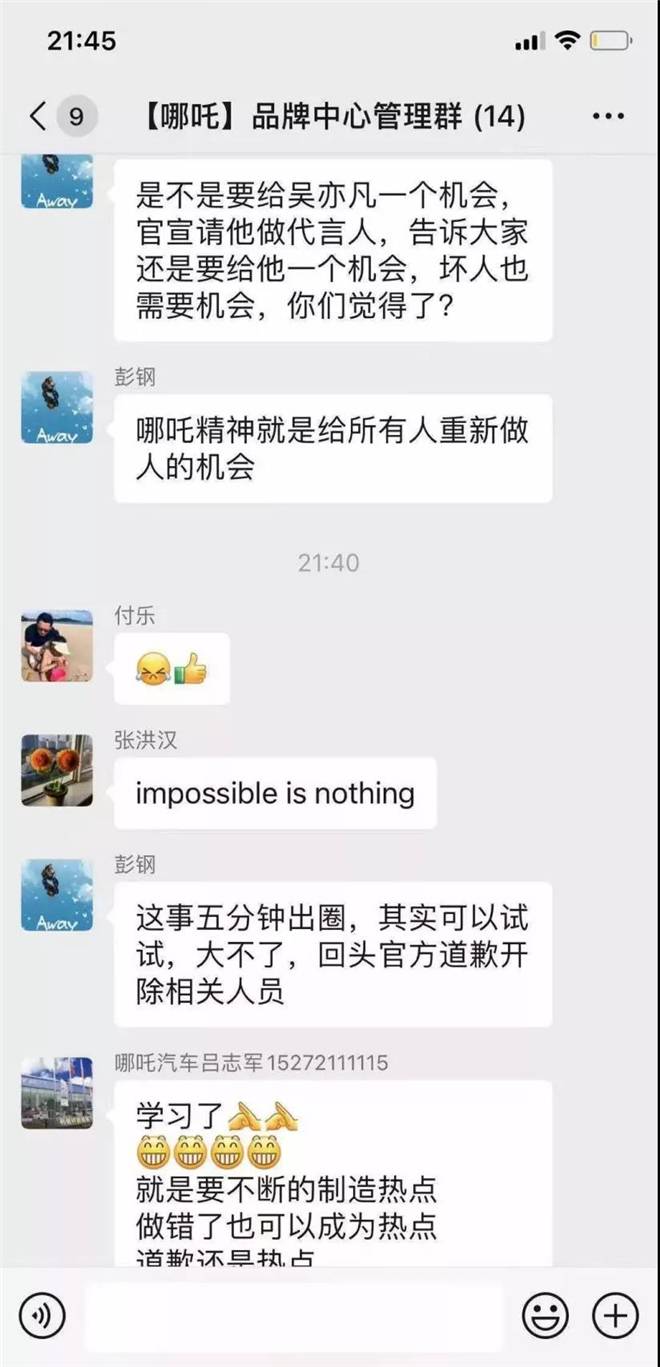View 哪吒汽车吕志军's profile avatar
The width and height of the screenshot is (660, 1367).
coord(57,1093)
